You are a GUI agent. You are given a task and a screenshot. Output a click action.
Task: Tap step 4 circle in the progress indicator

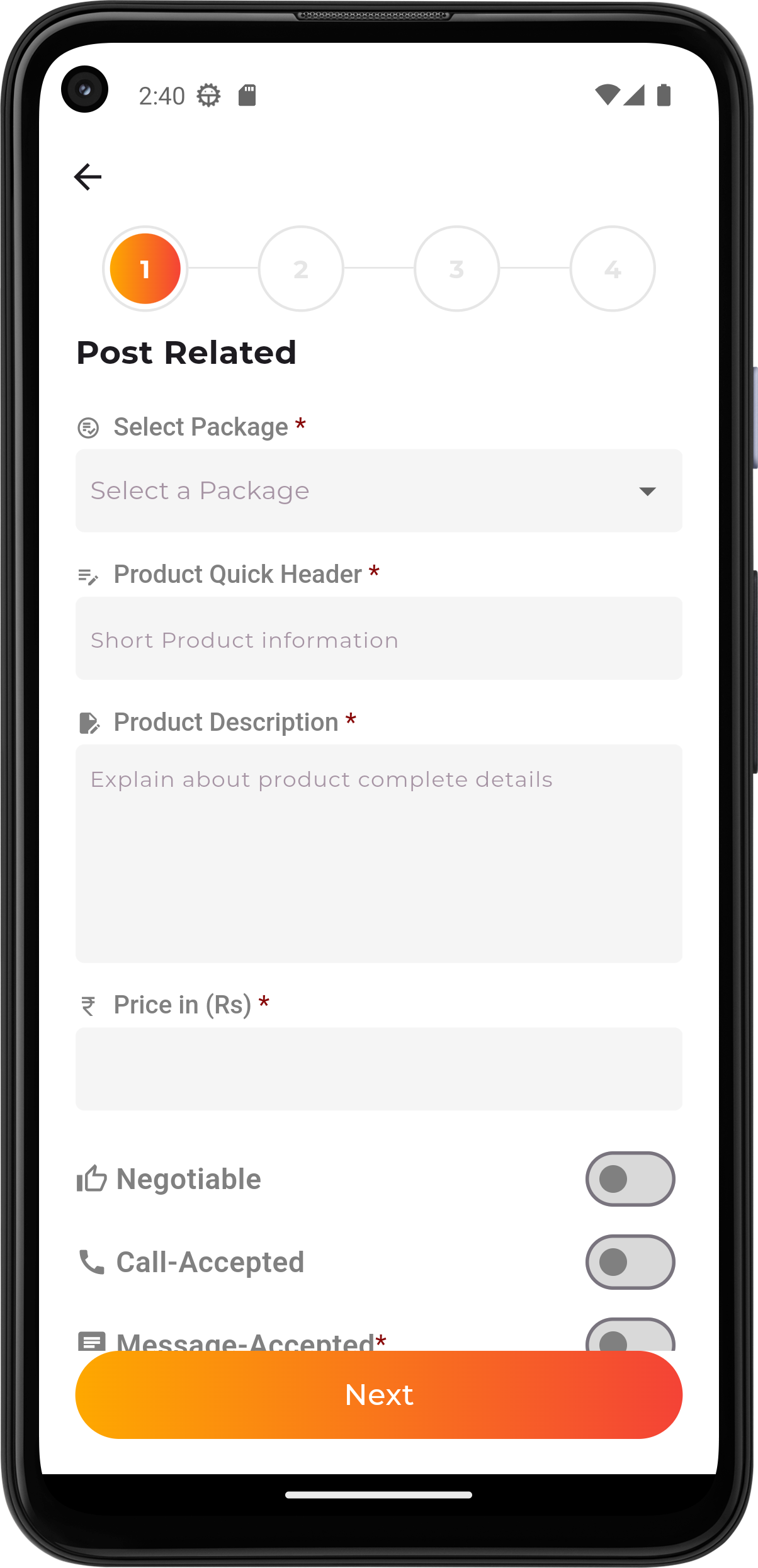pos(612,269)
